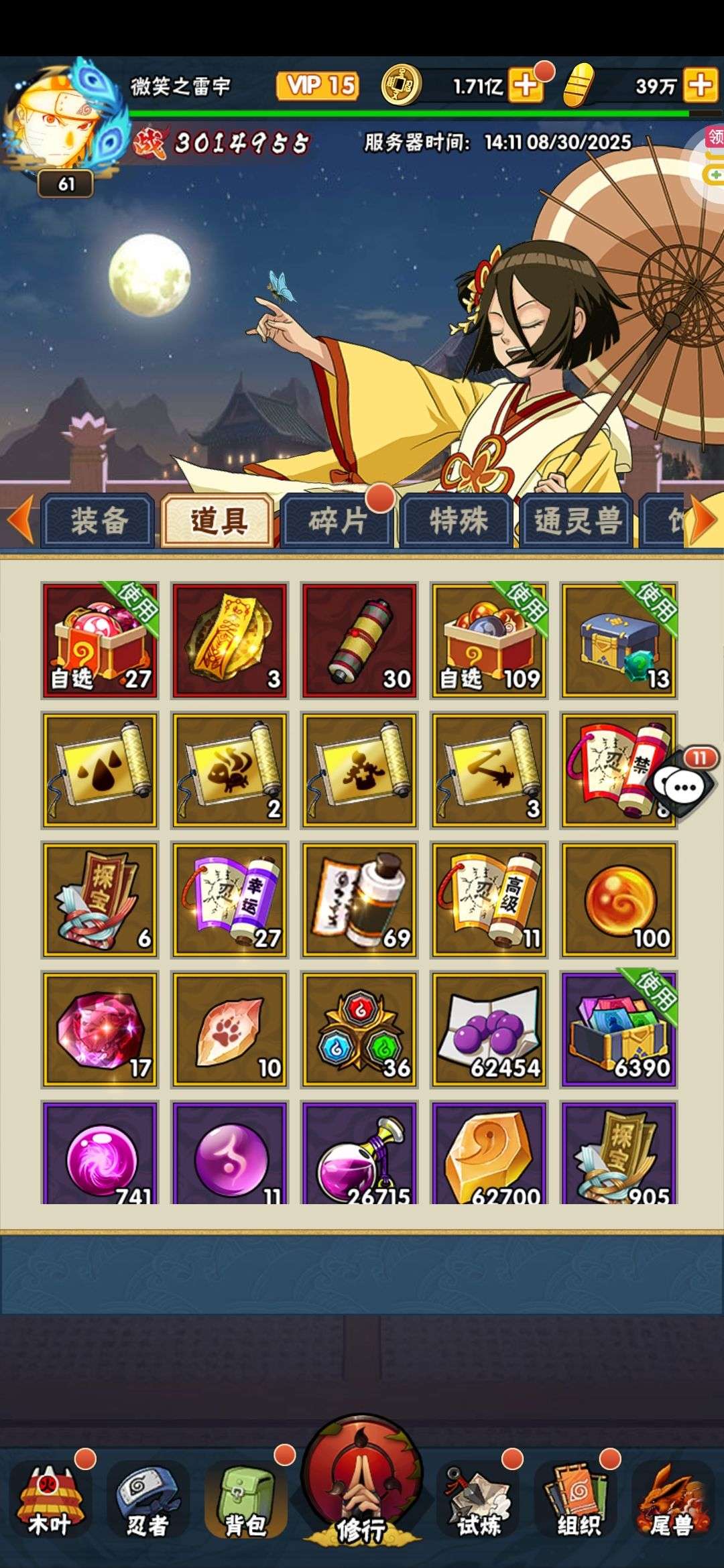Switch to 组织 in bottom navigation
This screenshot has height=1568, width=724.
(x=578, y=1501)
